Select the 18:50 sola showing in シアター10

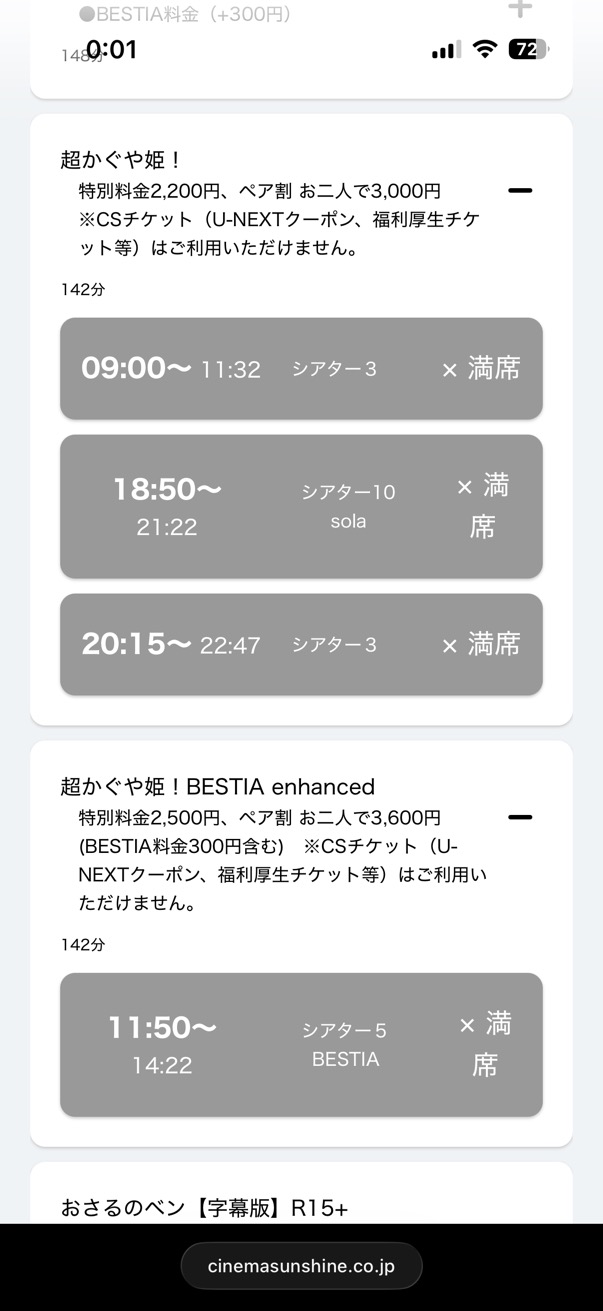[x=301, y=506]
